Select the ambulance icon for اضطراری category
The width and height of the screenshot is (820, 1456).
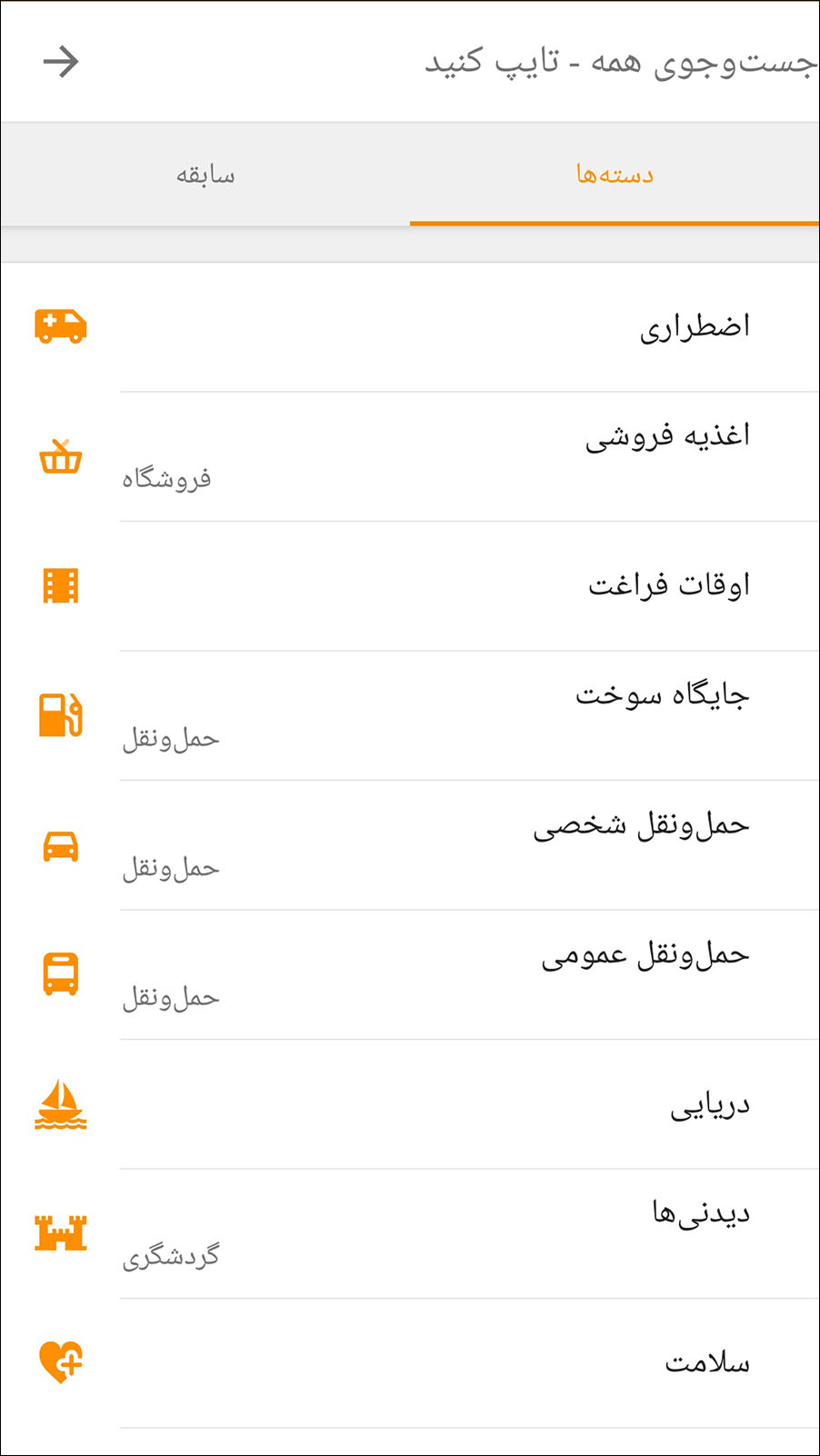pyautogui.click(x=61, y=328)
